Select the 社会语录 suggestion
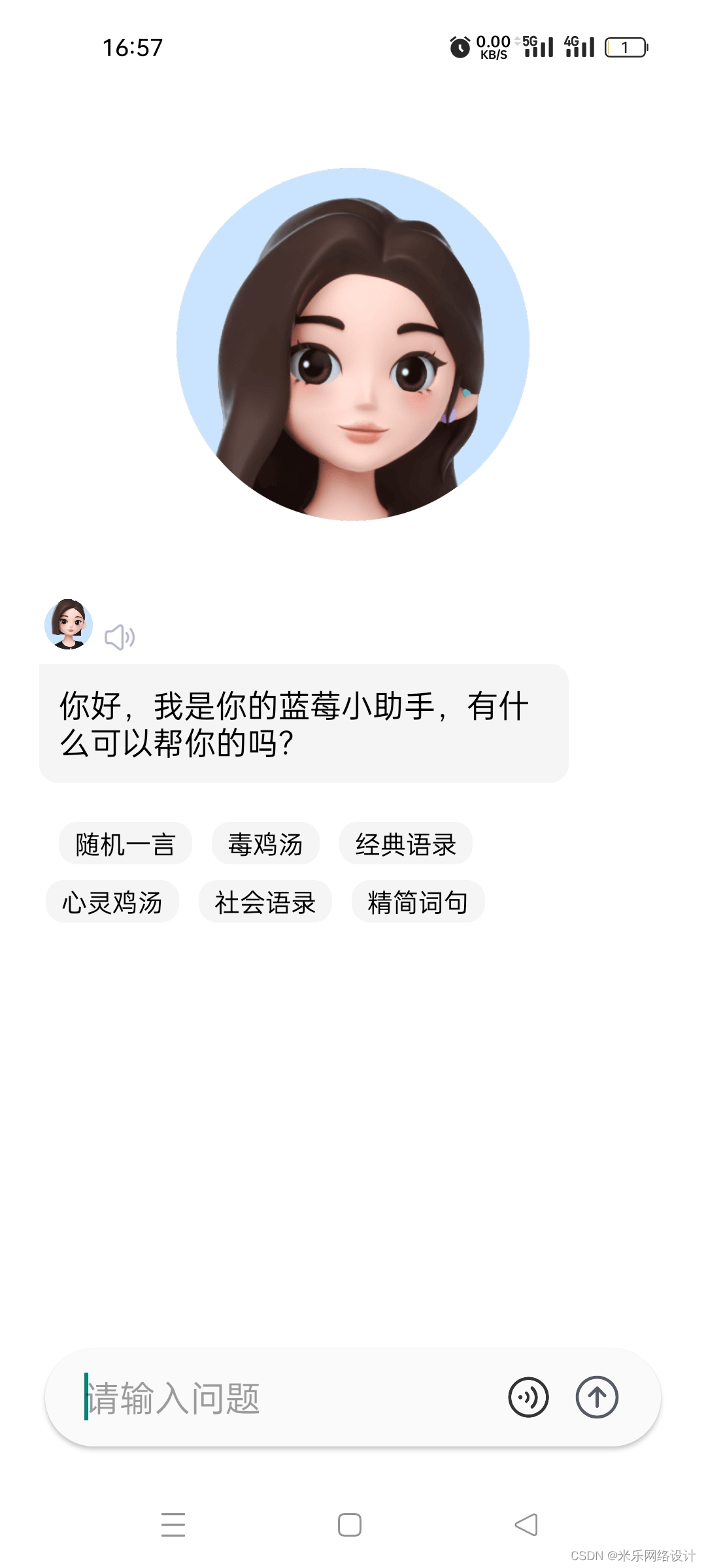This screenshot has width=706, height=1568. 265,902
